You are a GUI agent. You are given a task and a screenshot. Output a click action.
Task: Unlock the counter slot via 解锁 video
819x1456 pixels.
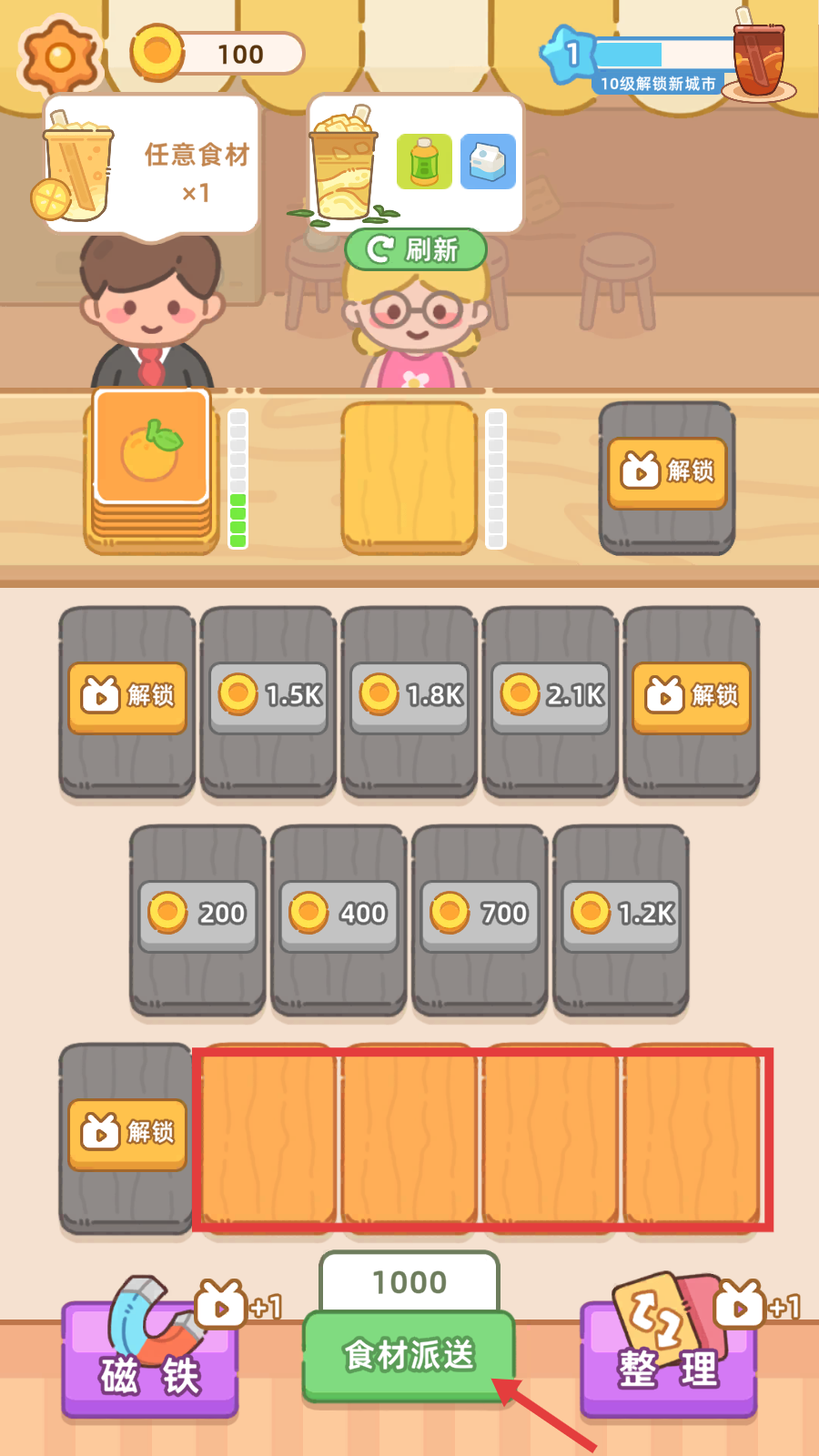click(x=667, y=472)
